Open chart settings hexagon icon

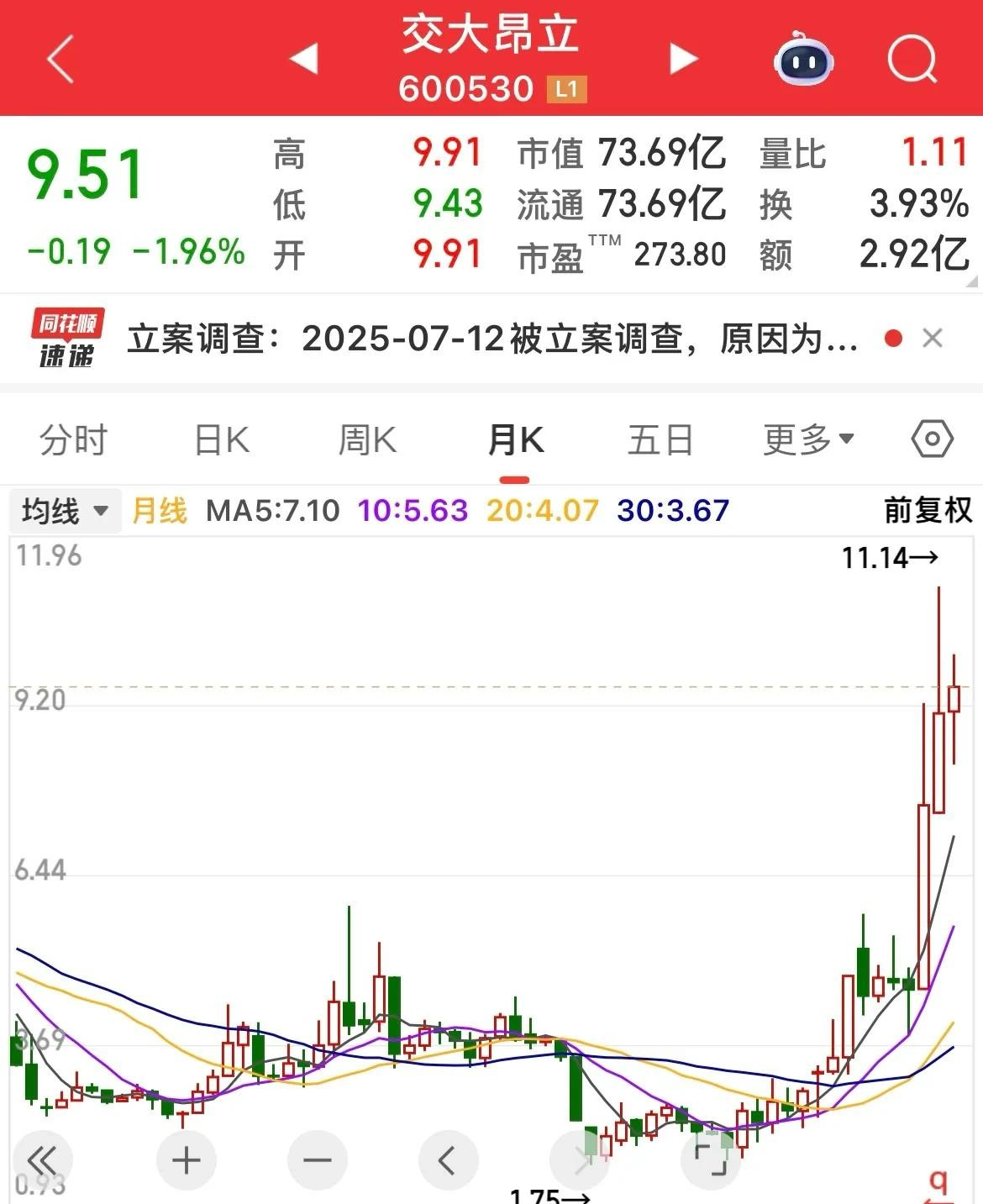click(x=932, y=439)
